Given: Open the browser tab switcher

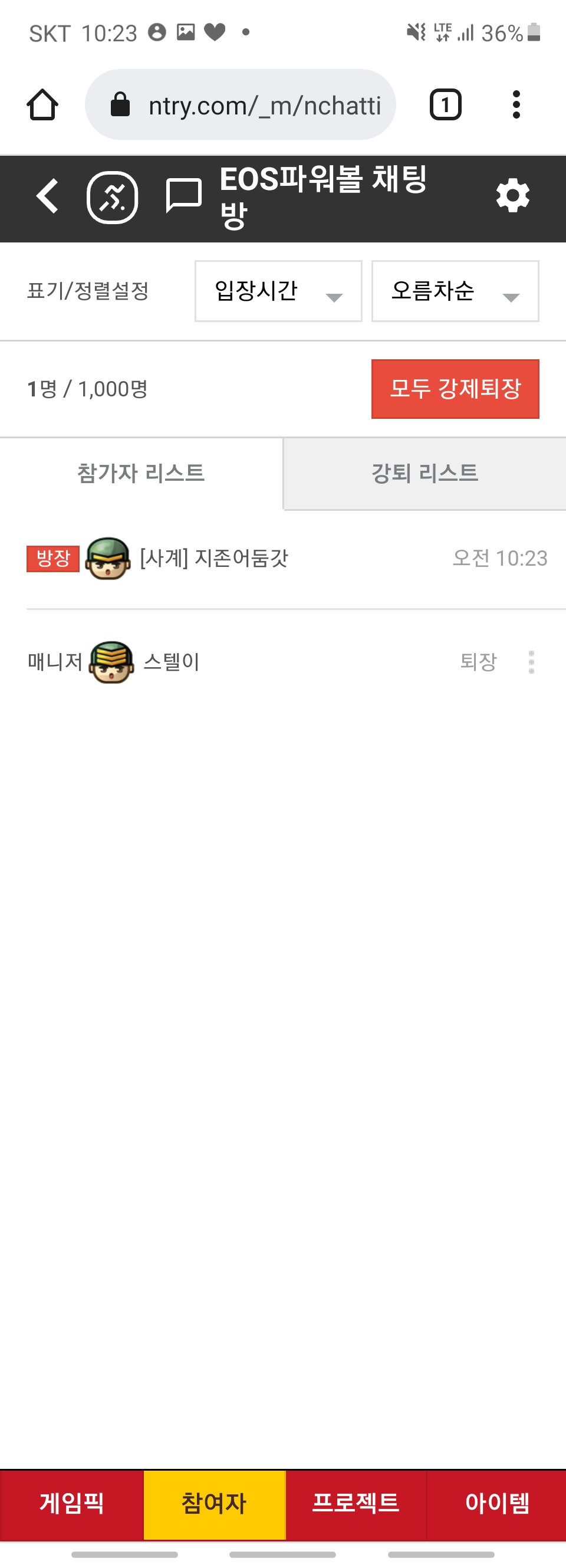Looking at the screenshot, I should [x=446, y=104].
